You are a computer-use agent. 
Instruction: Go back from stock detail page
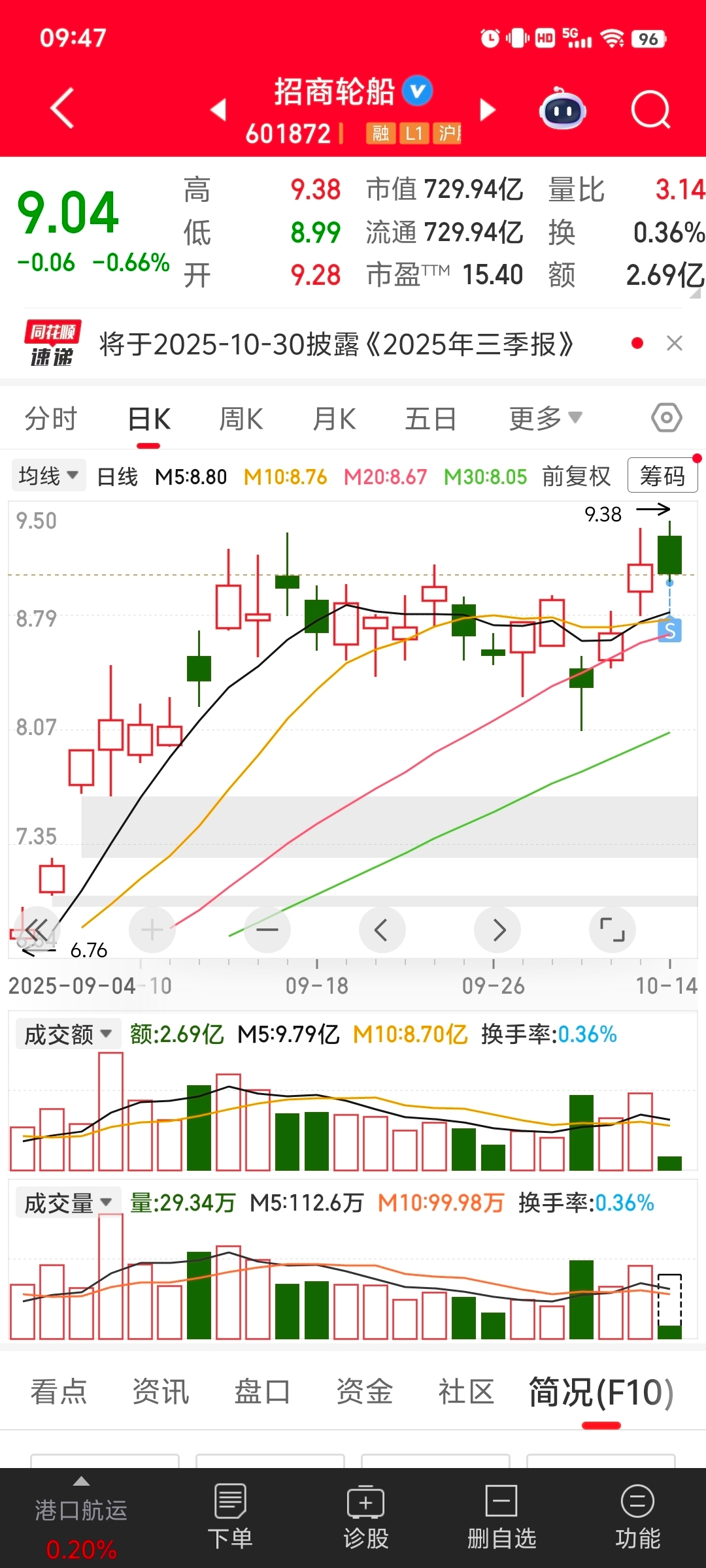(62, 108)
